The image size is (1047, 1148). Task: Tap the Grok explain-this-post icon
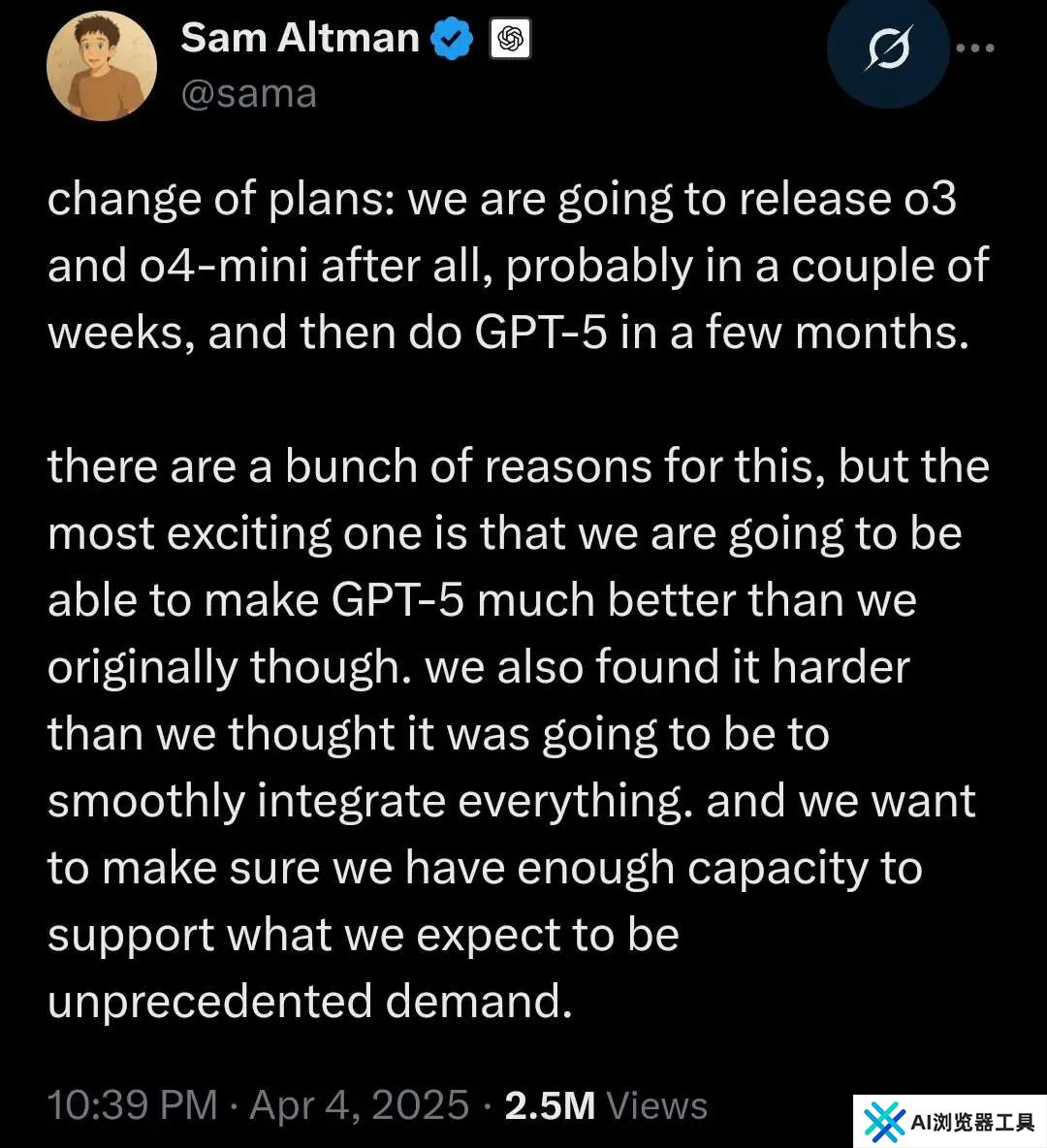[887, 48]
